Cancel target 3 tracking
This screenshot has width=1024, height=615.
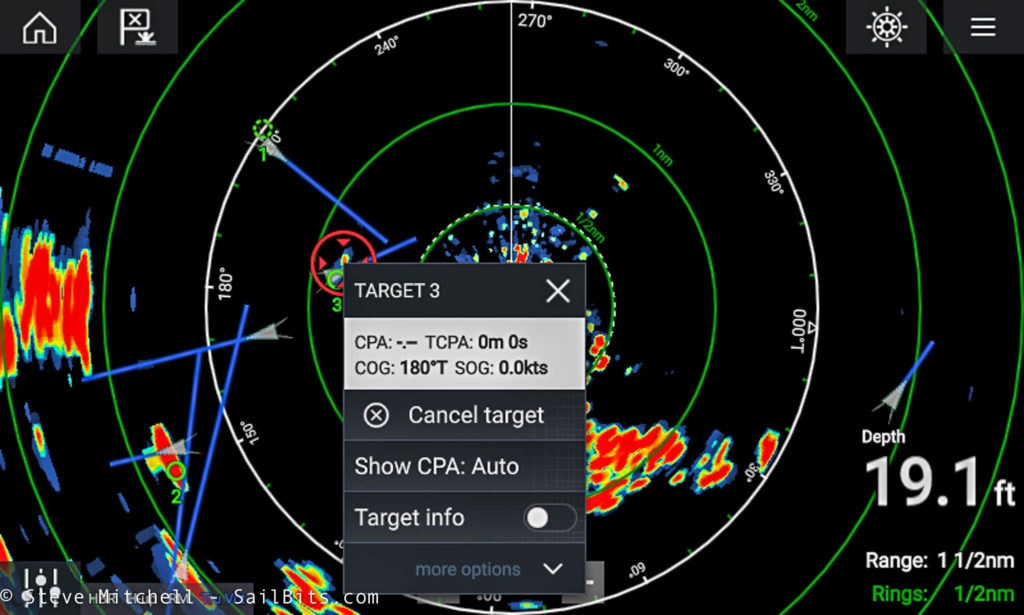464,415
